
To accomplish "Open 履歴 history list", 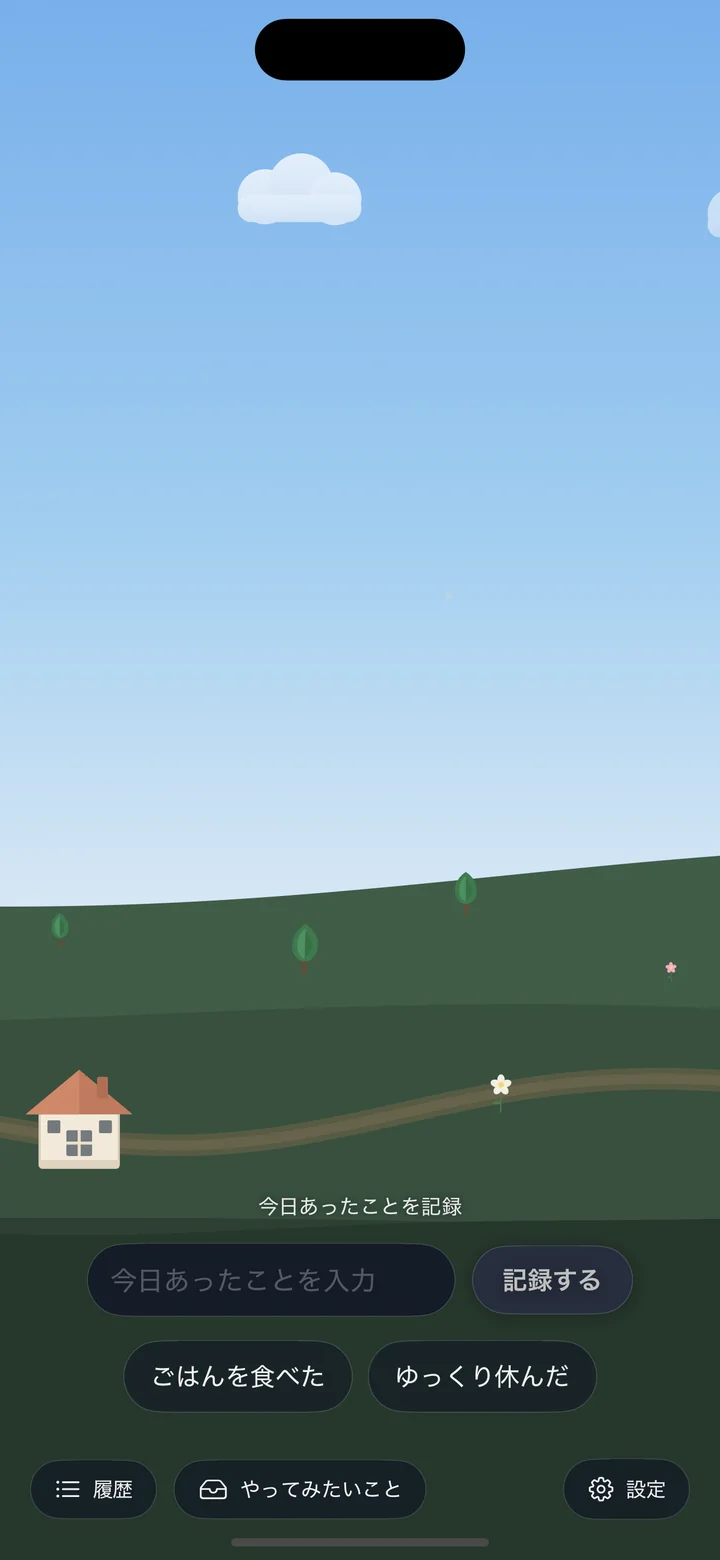I will [93, 1489].
